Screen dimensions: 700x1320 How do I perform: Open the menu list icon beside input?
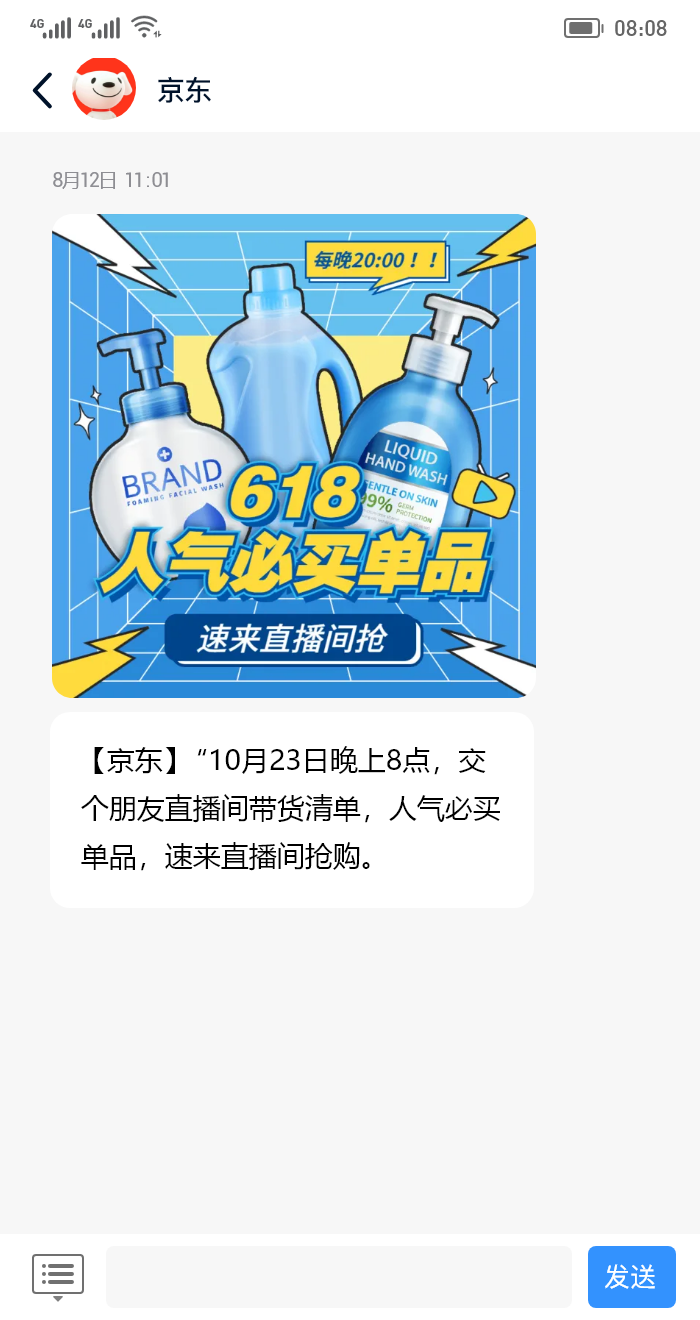point(58,1276)
